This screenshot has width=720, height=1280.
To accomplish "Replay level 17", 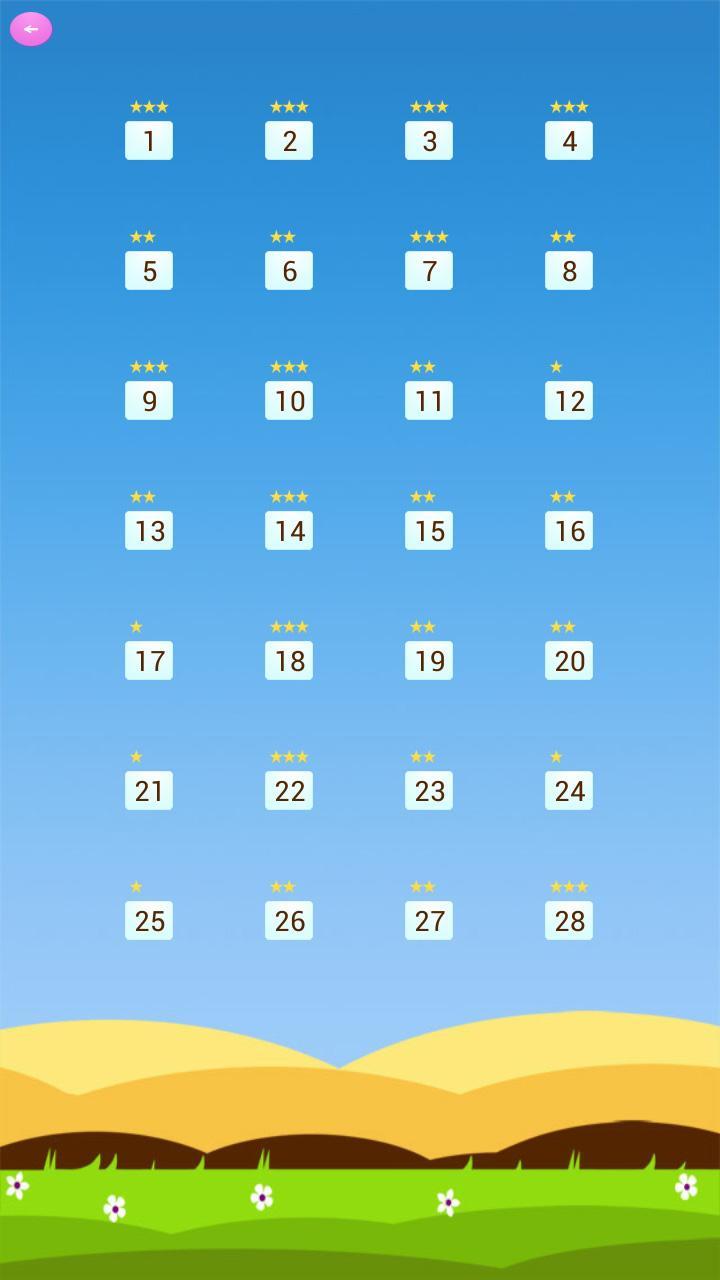I will tap(149, 661).
